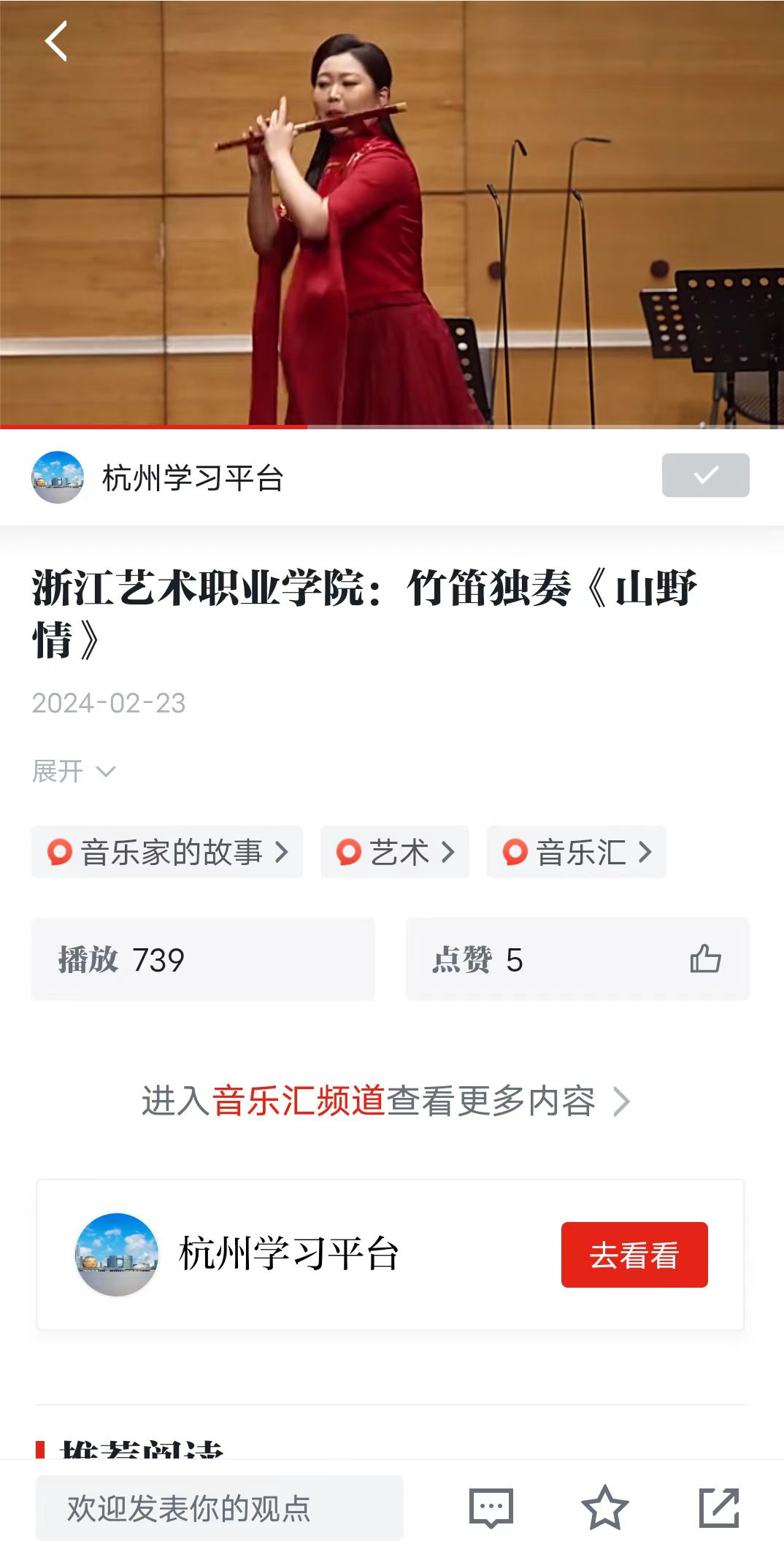This screenshot has height=1541, width=784.
Task: Open the 音乐汇 topic chip
Action: pyautogui.click(x=577, y=852)
